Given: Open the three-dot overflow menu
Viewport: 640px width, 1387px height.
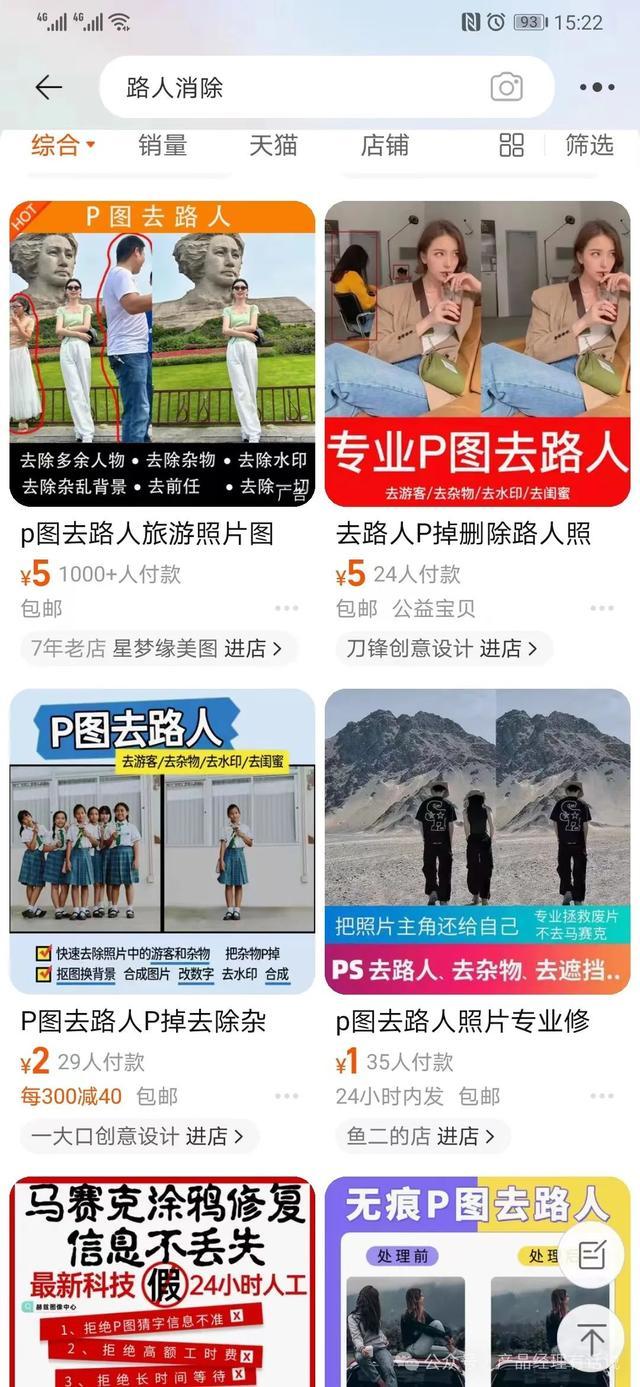Looking at the screenshot, I should pos(597,88).
